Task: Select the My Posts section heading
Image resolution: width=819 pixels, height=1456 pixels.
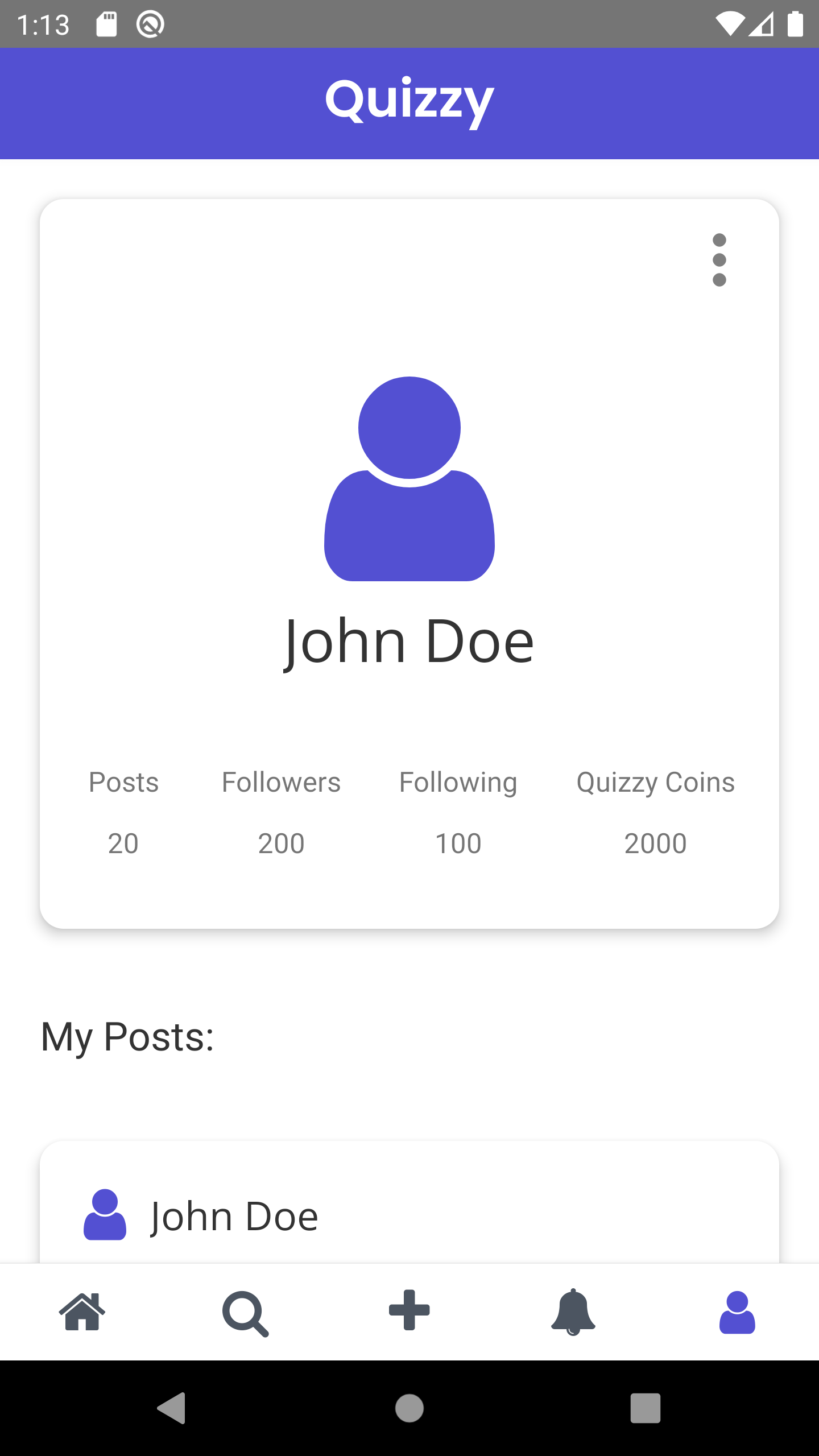Action: (128, 1037)
